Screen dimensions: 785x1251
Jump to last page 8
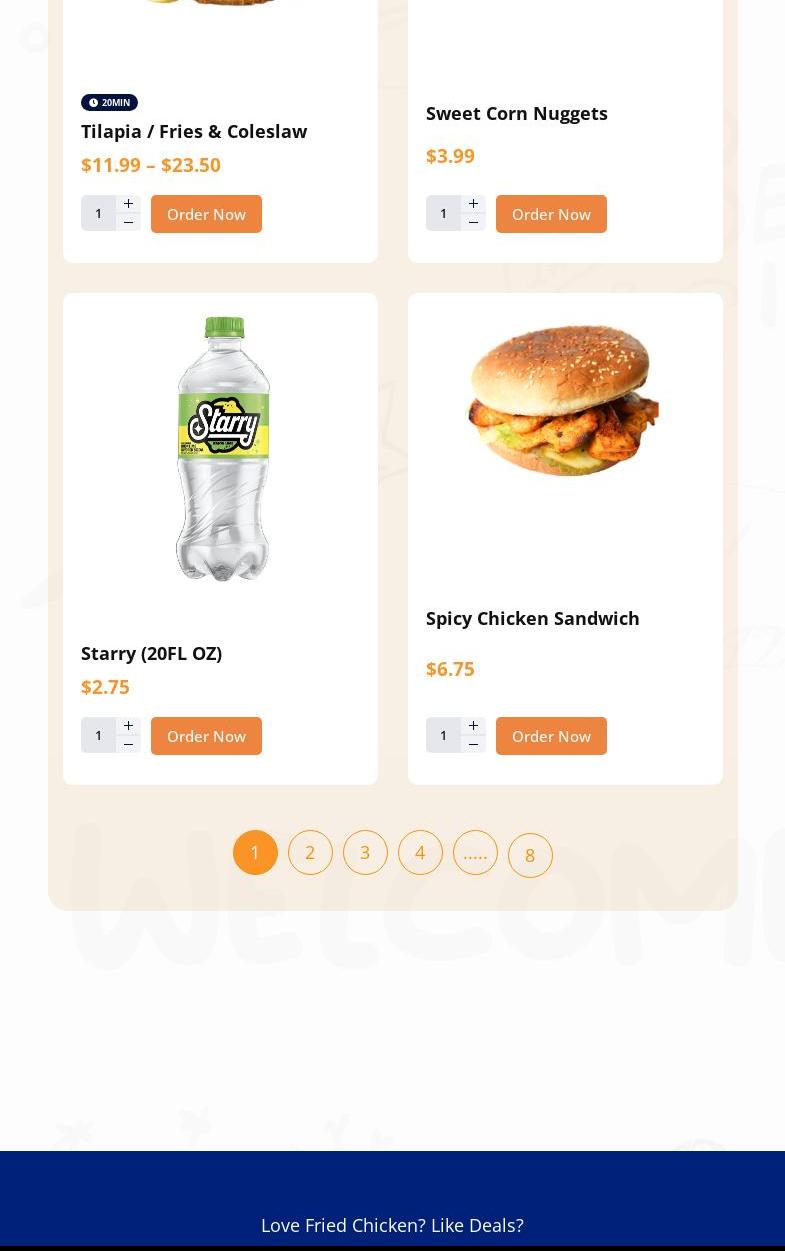click(x=530, y=856)
